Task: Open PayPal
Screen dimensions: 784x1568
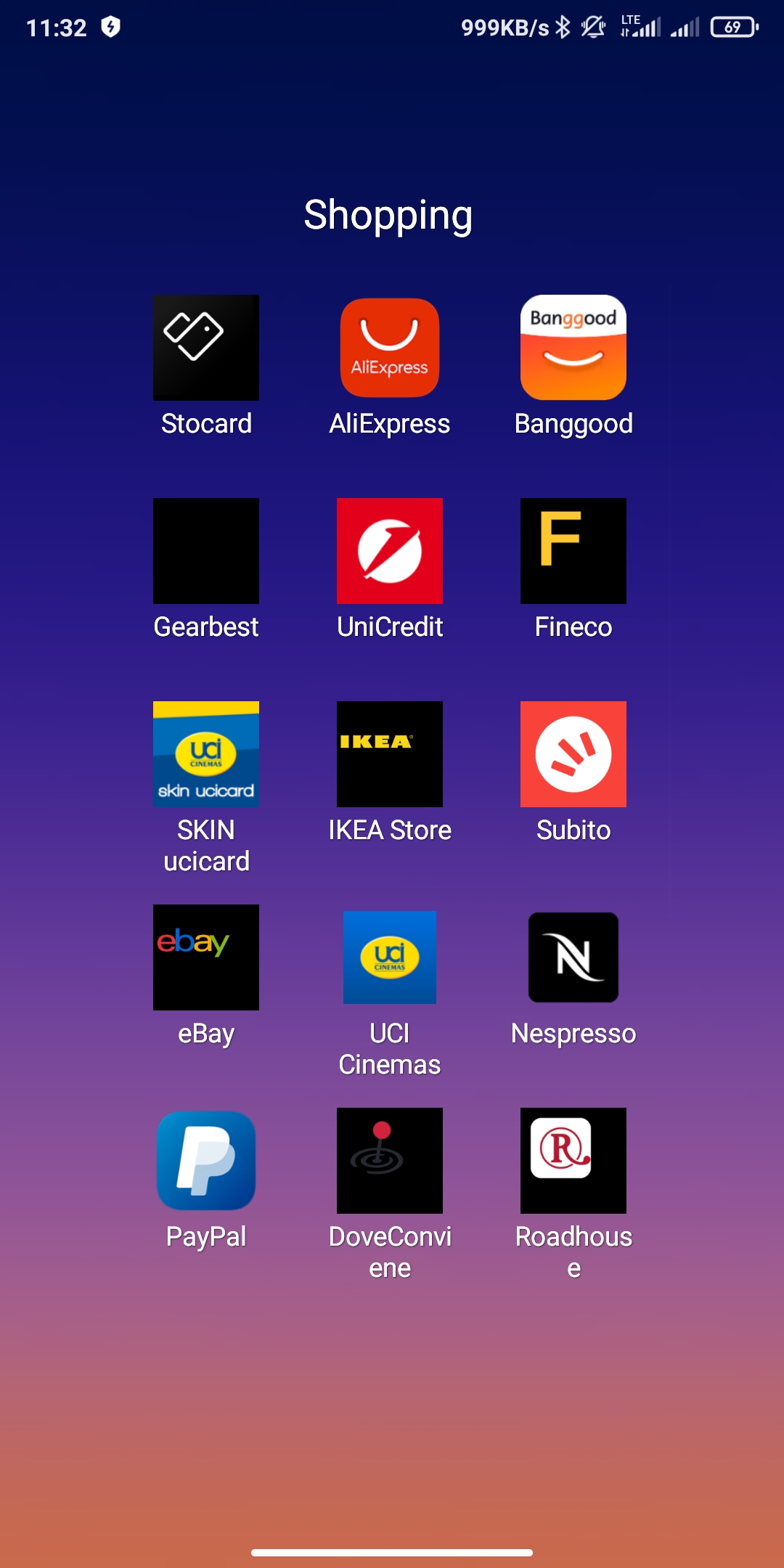Action: pyautogui.click(x=206, y=1161)
